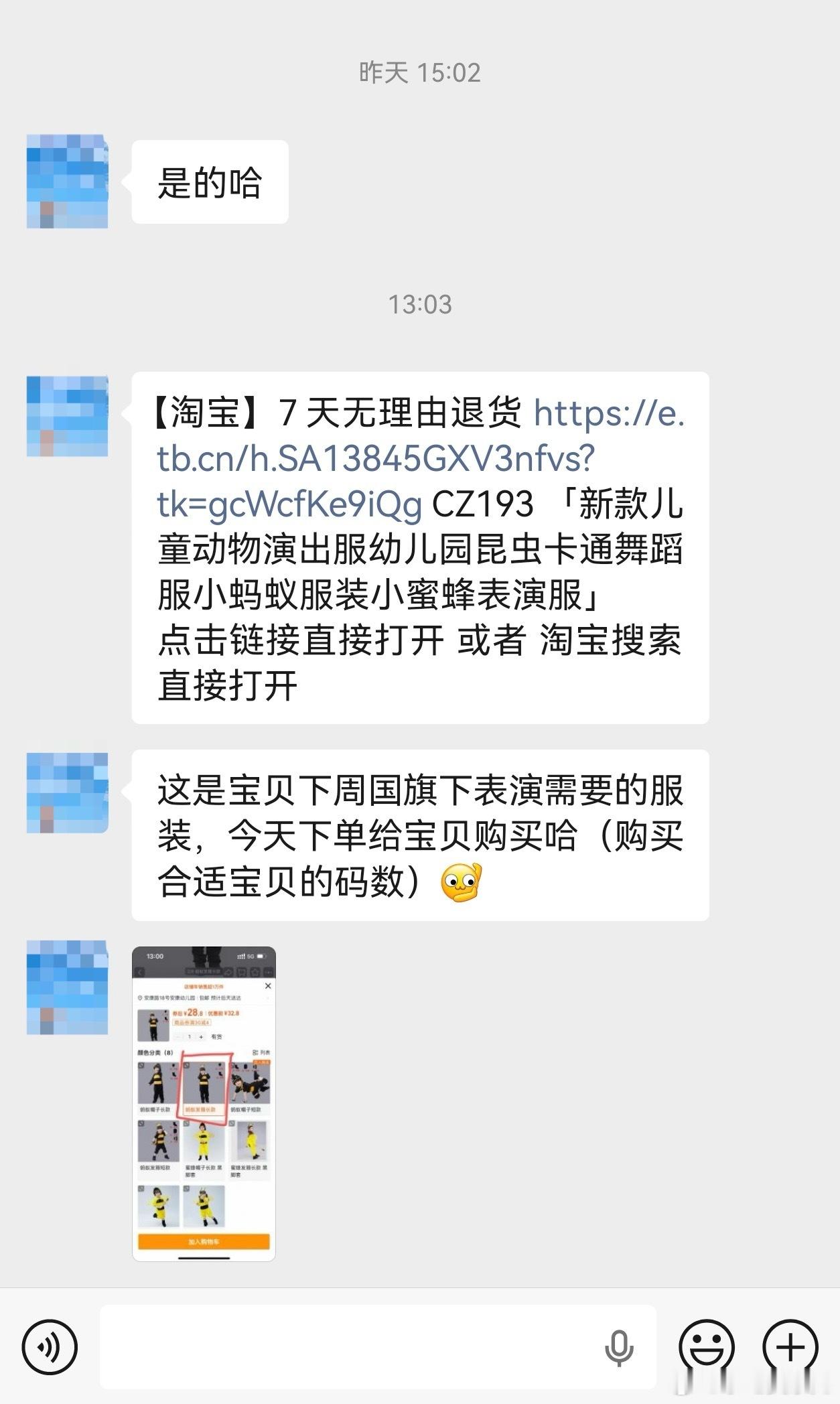Viewport: 840px width, 1404px height.
Task: Tap the 加入购物车 button in the screenshot
Action: click(204, 1242)
